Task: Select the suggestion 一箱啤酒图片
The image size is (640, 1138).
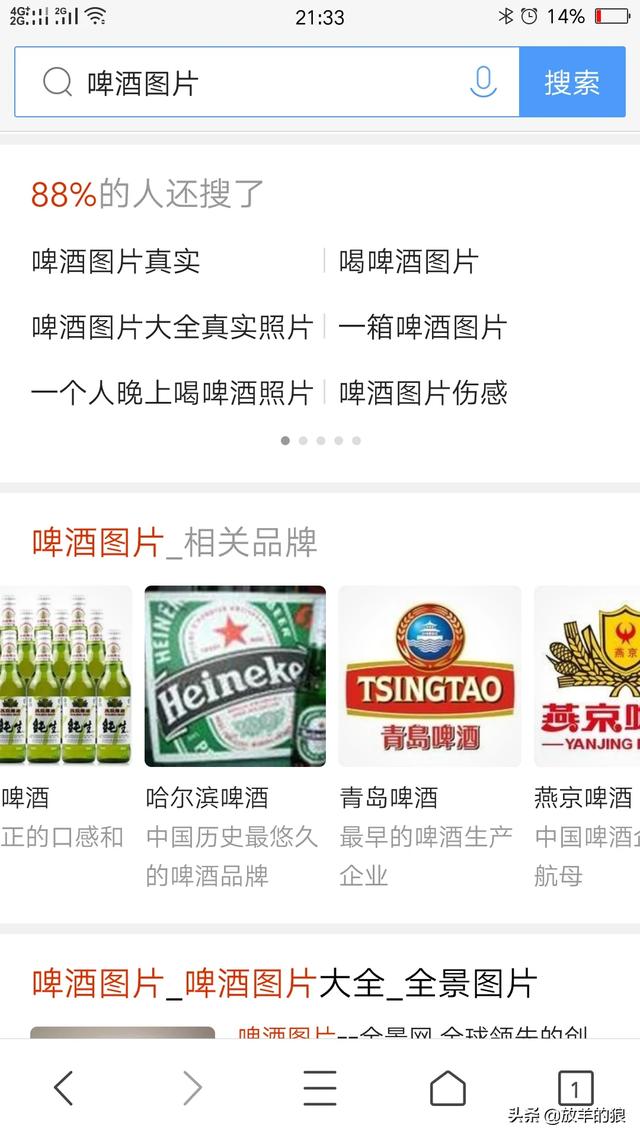Action: pyautogui.click(x=423, y=327)
